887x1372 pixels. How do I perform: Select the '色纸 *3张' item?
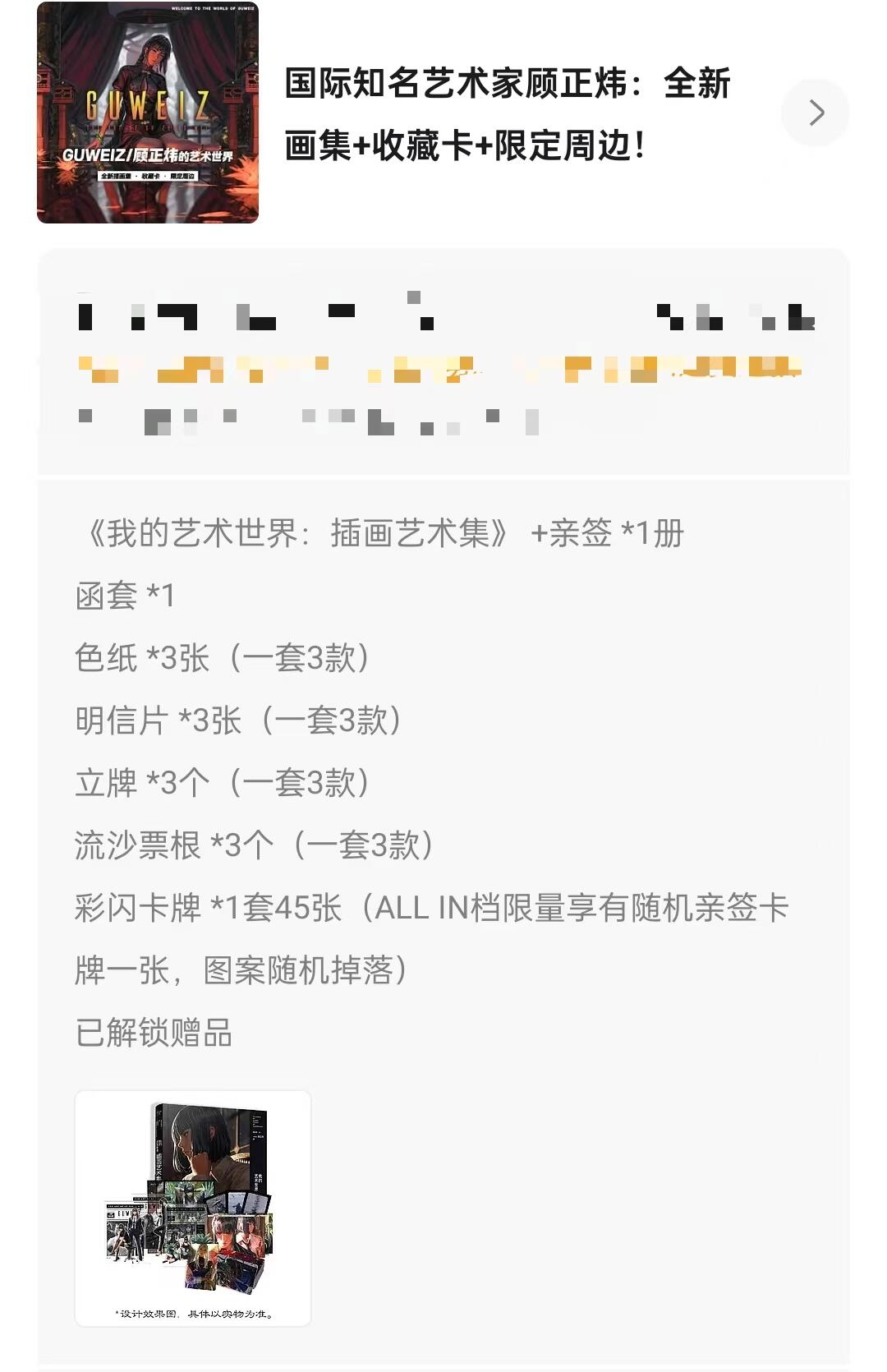click(222, 657)
